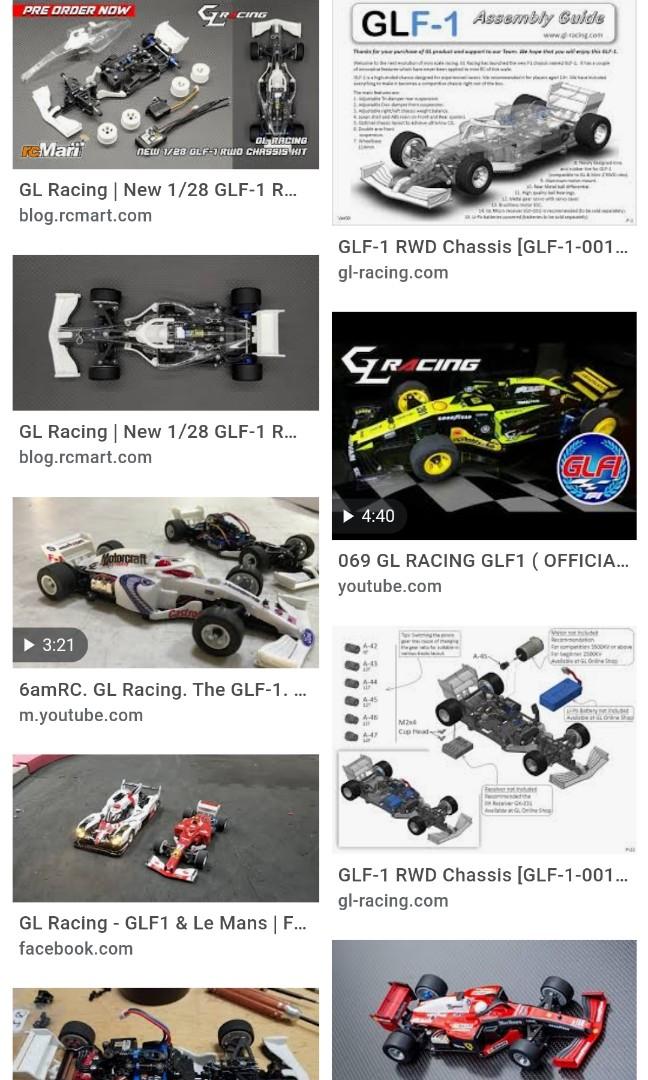This screenshot has height=1080, width=648.
Task: Open the exploded GLF-1 chassis diagram result
Action: pyautogui.click(x=484, y=739)
